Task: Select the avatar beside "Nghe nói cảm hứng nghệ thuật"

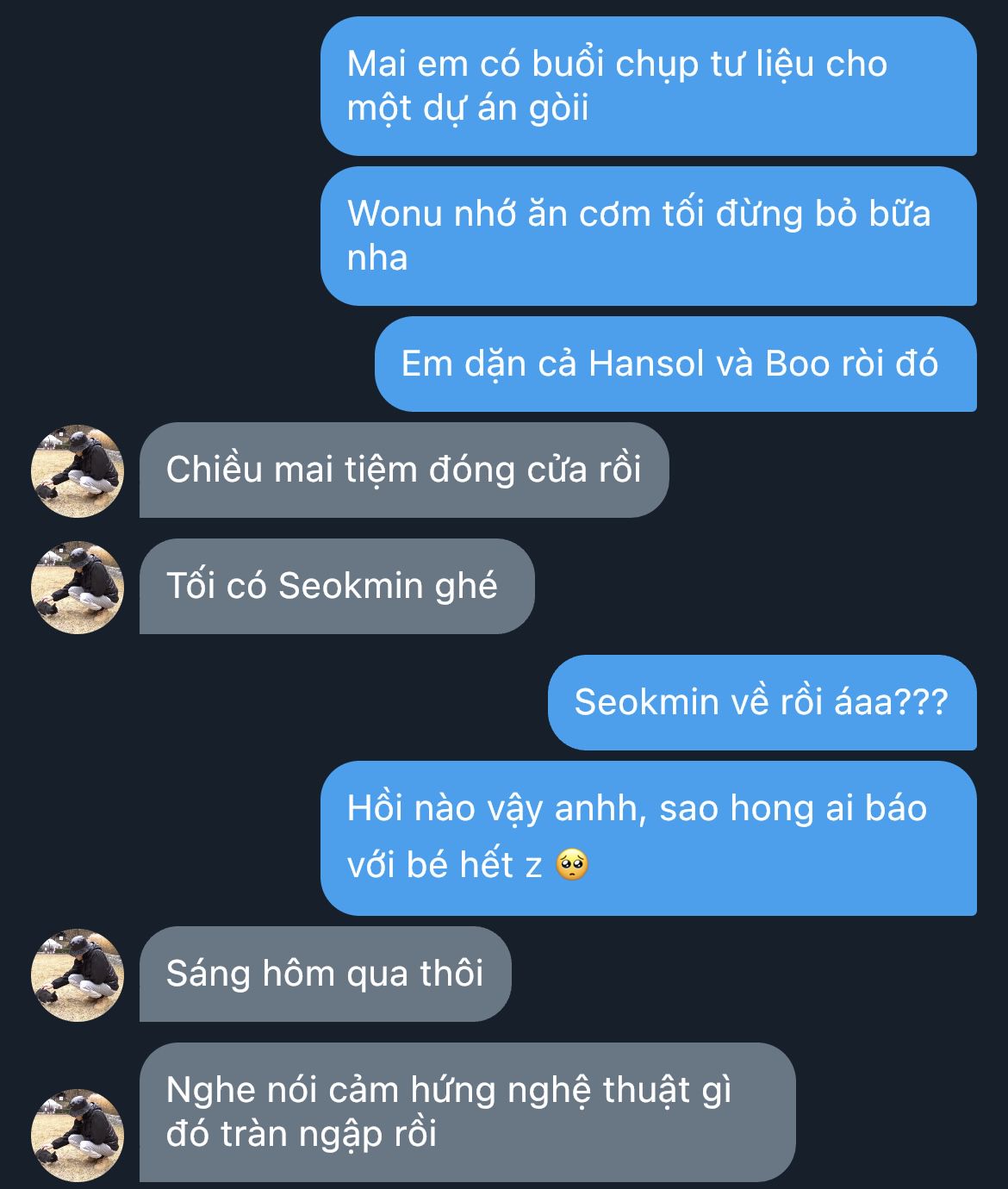Action: point(78,1135)
